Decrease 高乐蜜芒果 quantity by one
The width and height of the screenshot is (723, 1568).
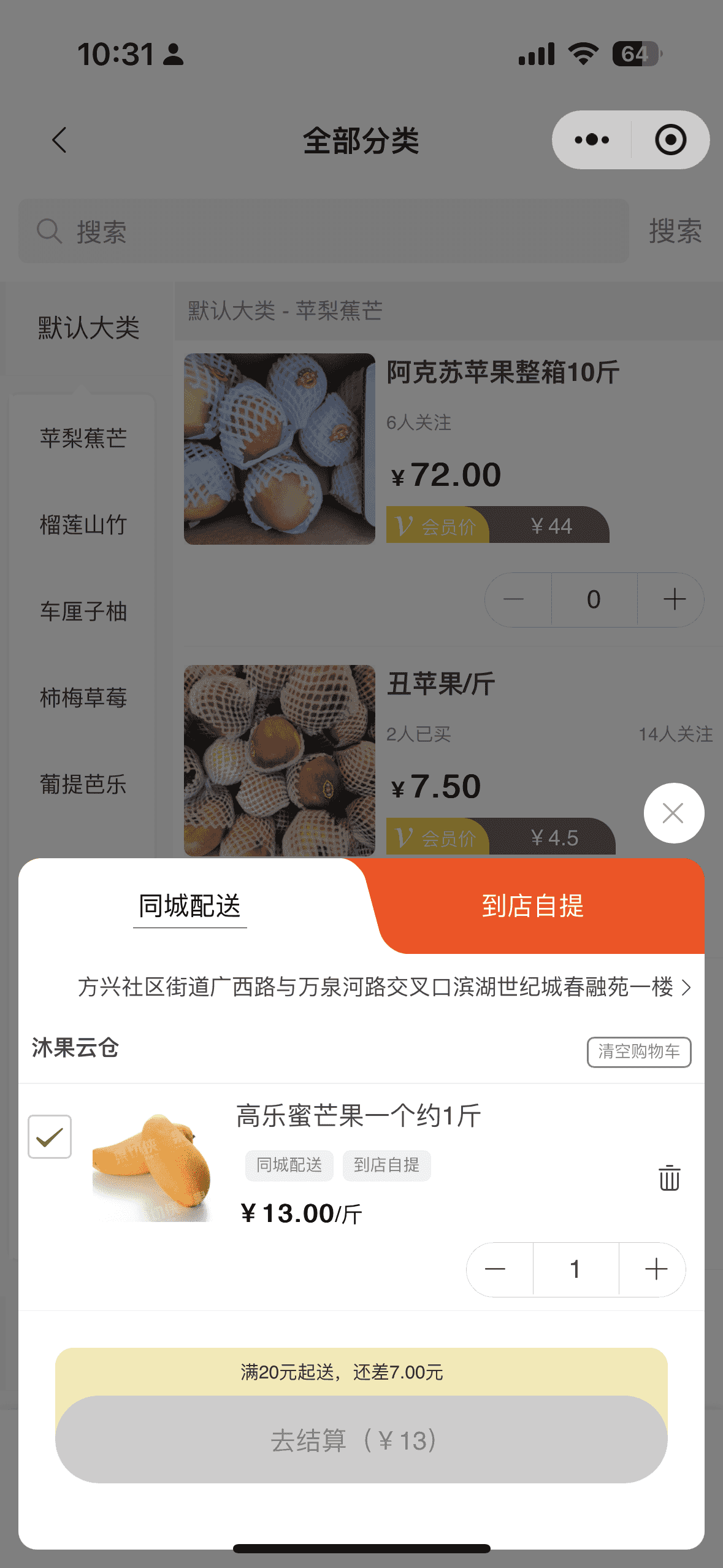click(495, 1269)
